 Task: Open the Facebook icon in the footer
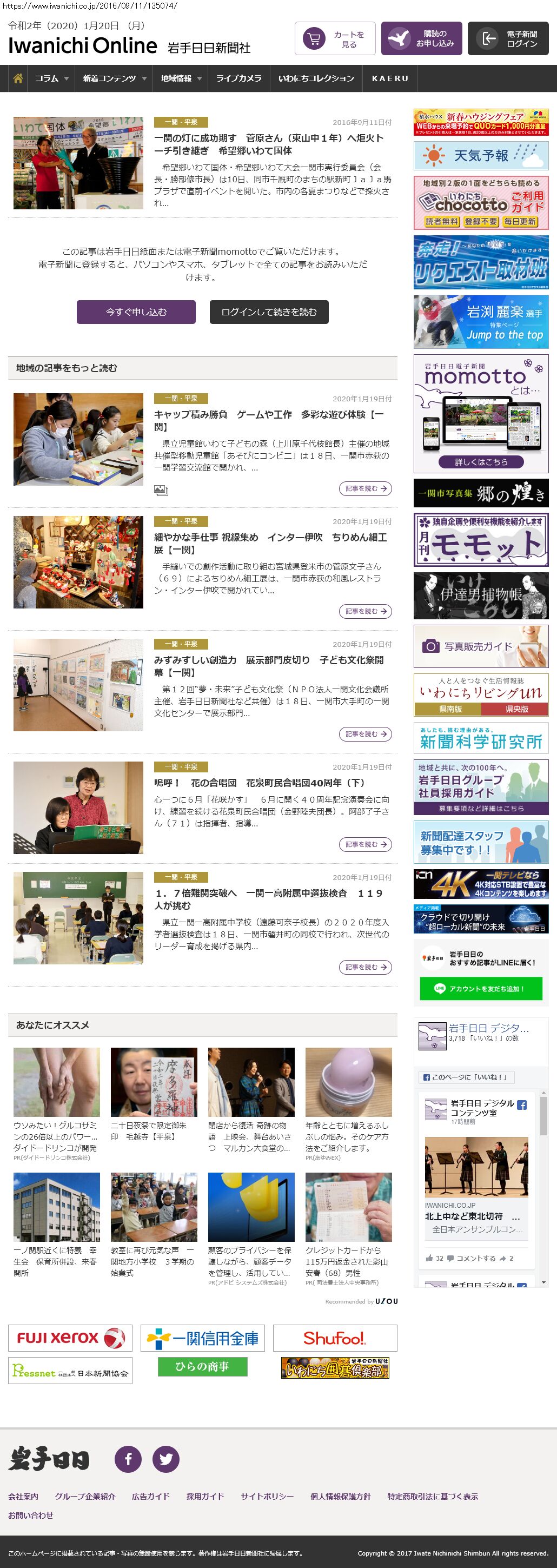click(x=128, y=1459)
